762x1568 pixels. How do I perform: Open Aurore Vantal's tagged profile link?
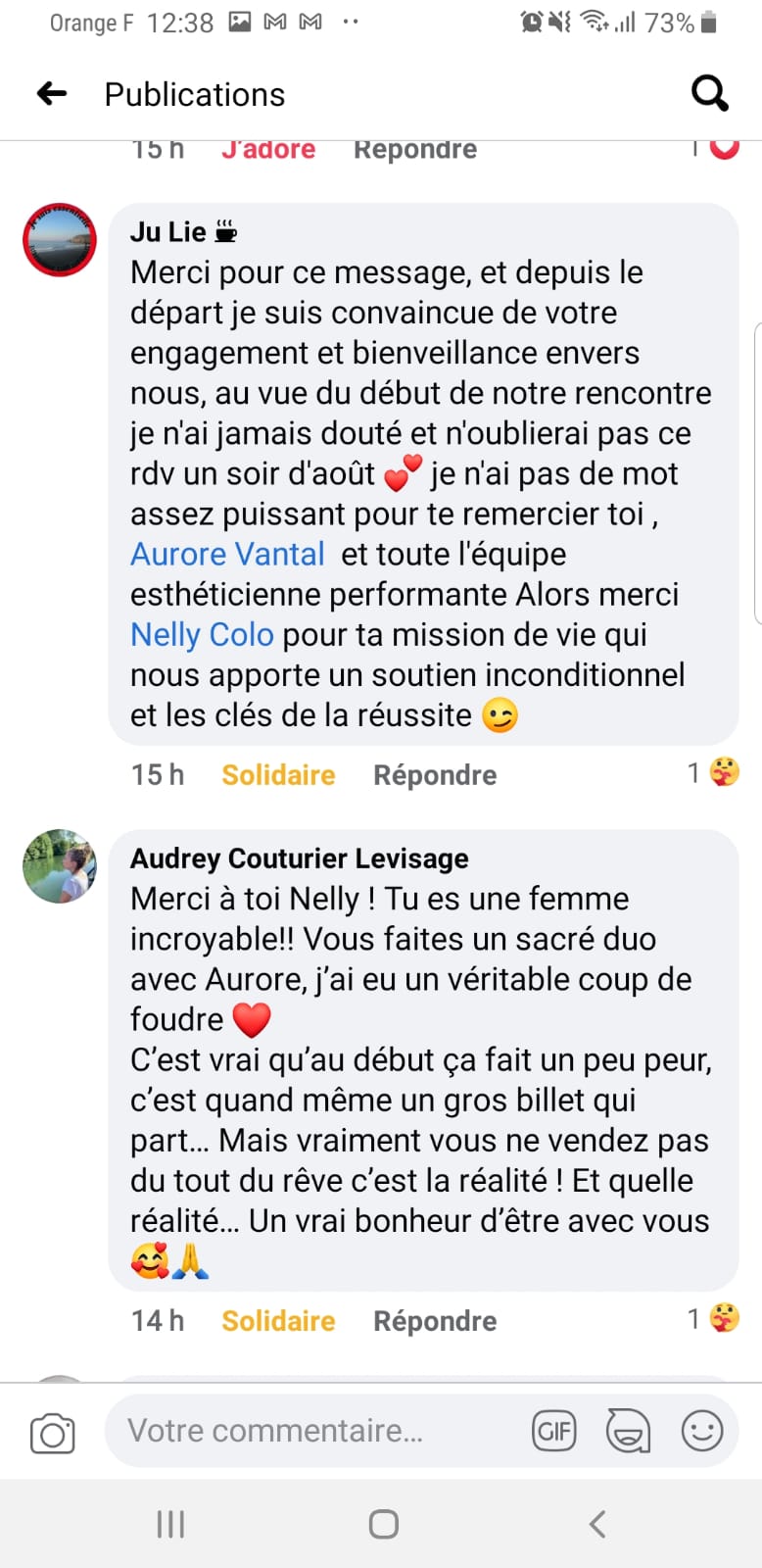tap(227, 555)
